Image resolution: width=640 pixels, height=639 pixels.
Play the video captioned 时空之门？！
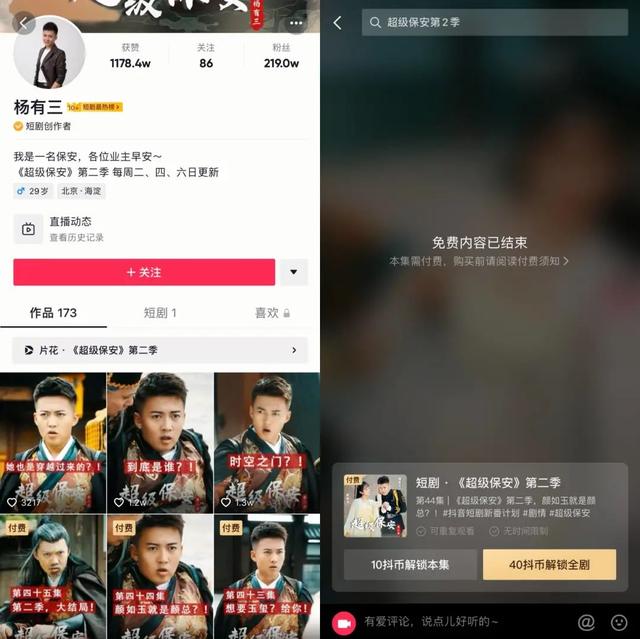pos(267,441)
